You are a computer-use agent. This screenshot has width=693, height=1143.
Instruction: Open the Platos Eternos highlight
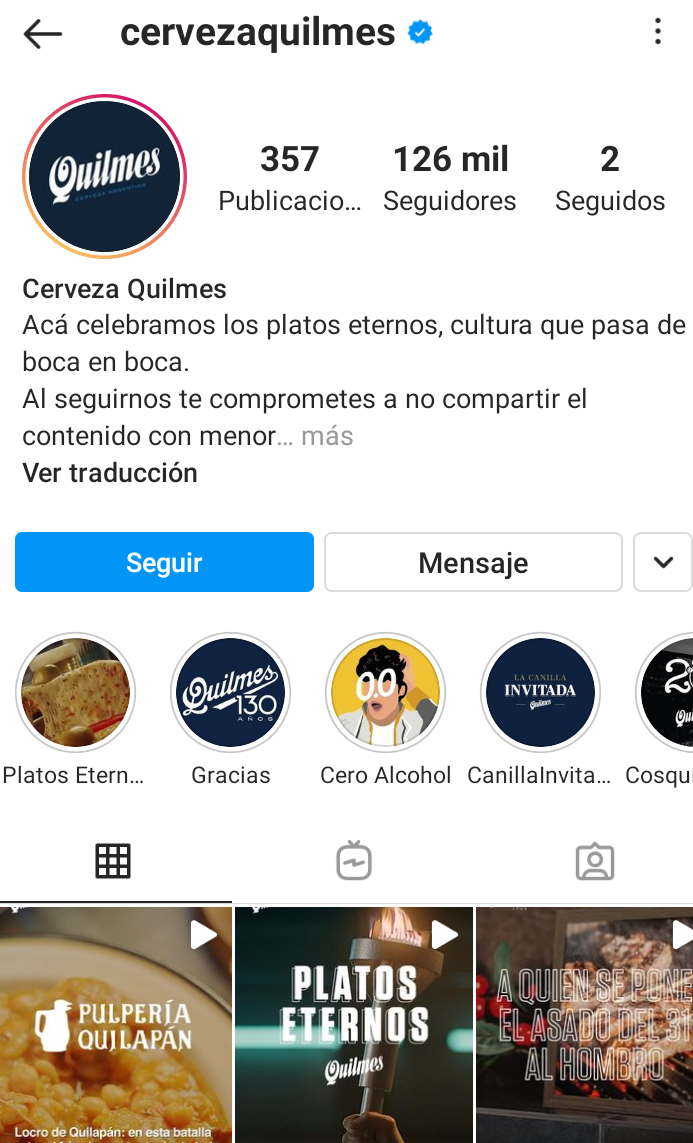point(75,693)
